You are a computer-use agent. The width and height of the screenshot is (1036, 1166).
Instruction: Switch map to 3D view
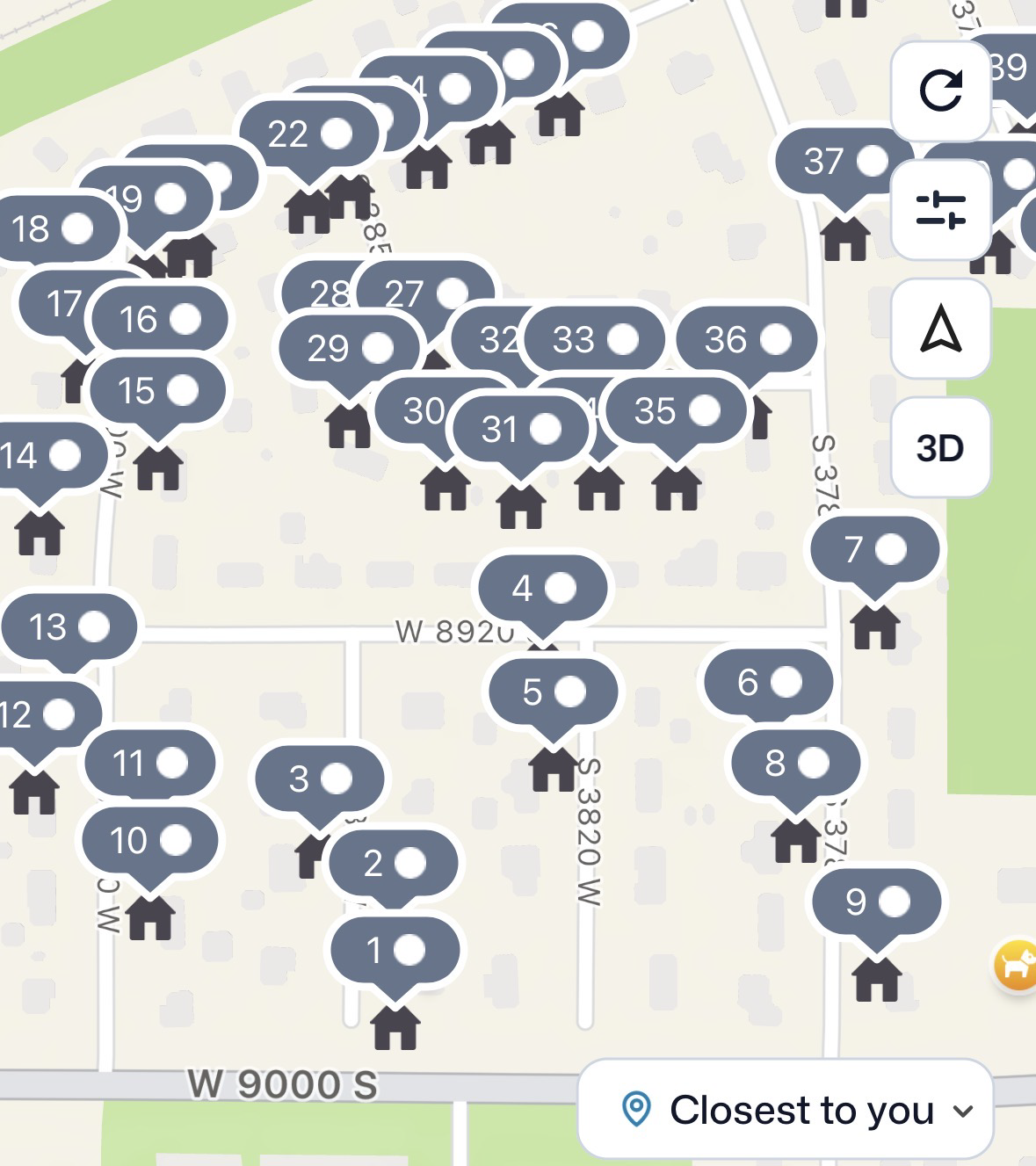tap(940, 448)
